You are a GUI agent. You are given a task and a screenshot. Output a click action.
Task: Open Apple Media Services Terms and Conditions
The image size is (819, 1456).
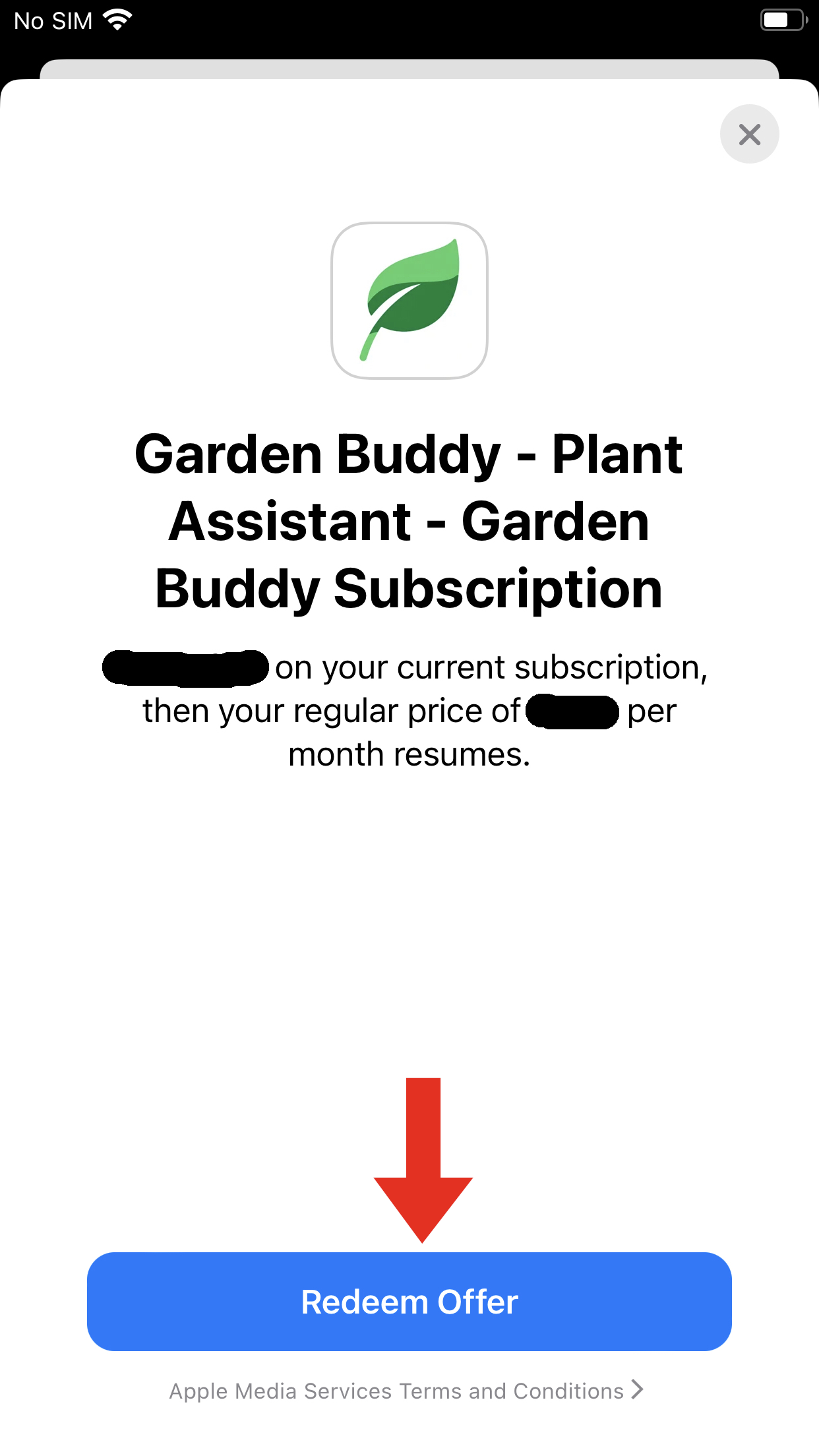pyautogui.click(x=406, y=1391)
